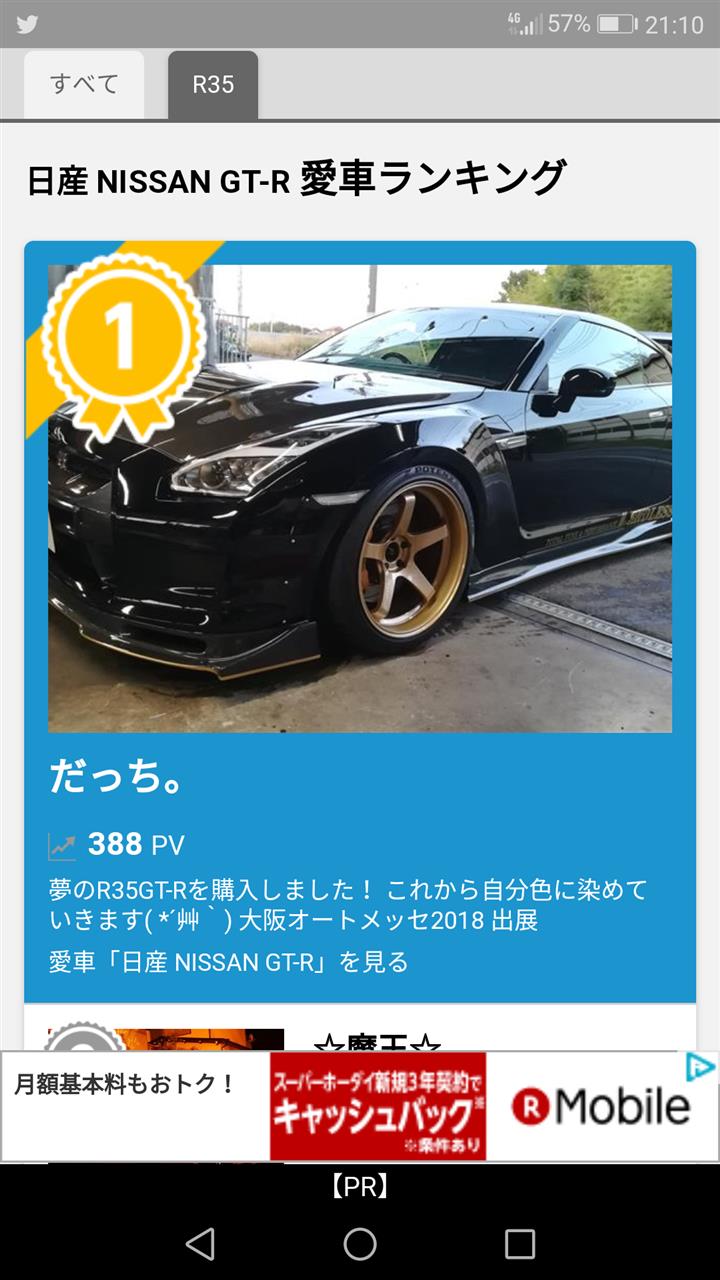Open the AdChoices icon on the ad
The height and width of the screenshot is (1280, 720).
click(703, 1068)
